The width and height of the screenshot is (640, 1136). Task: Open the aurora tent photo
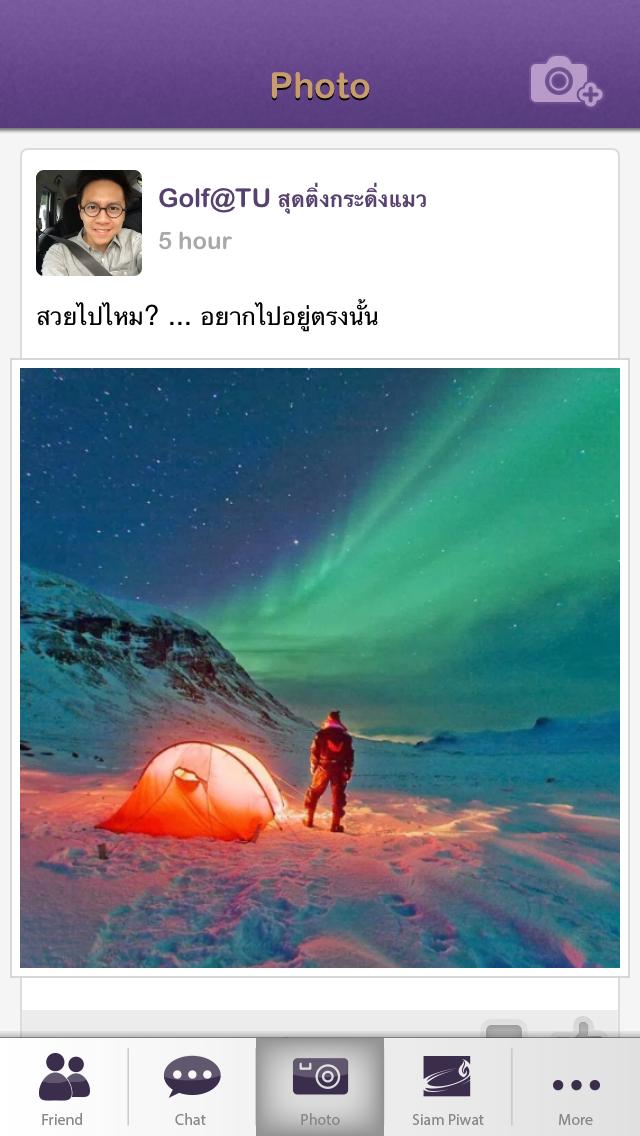pos(320,667)
